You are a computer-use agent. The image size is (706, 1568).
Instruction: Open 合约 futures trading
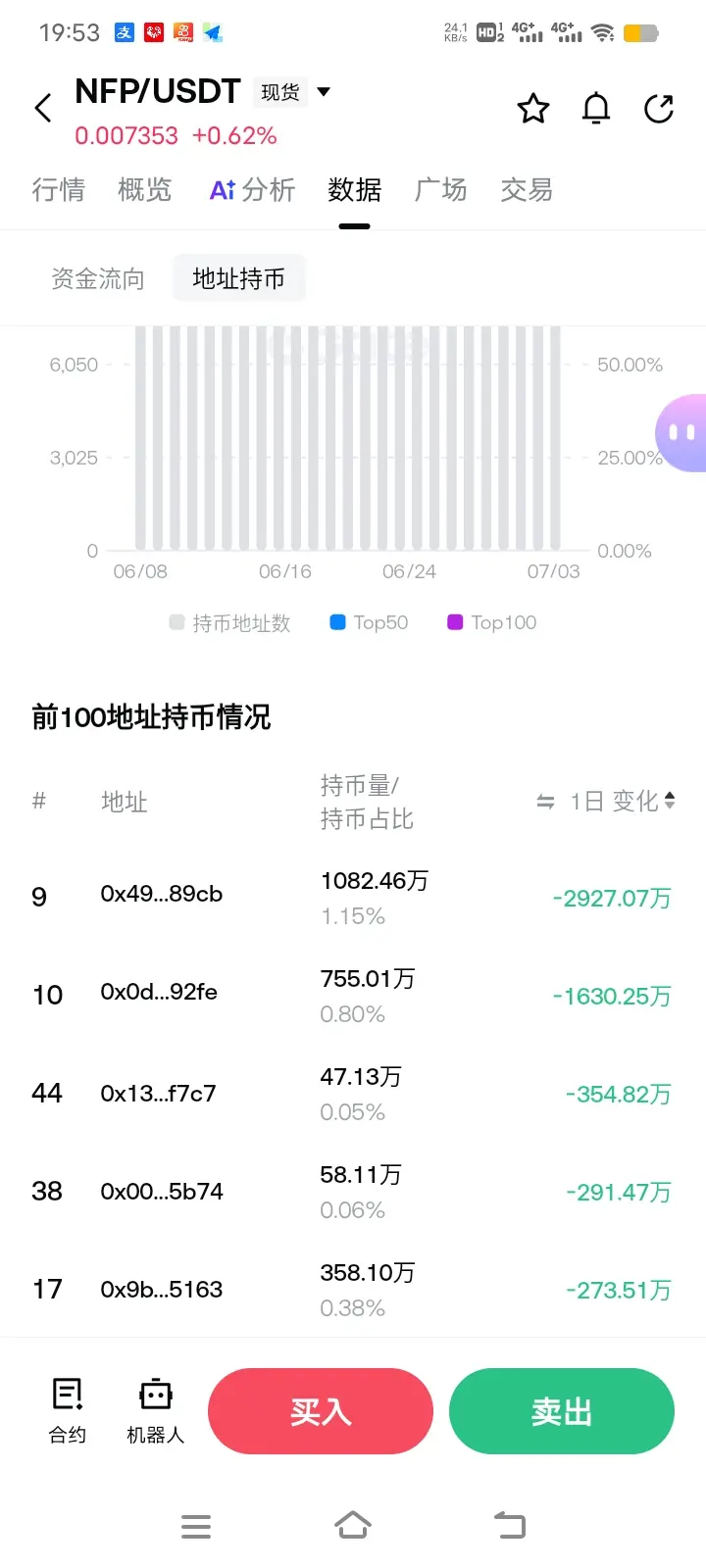click(x=68, y=1410)
